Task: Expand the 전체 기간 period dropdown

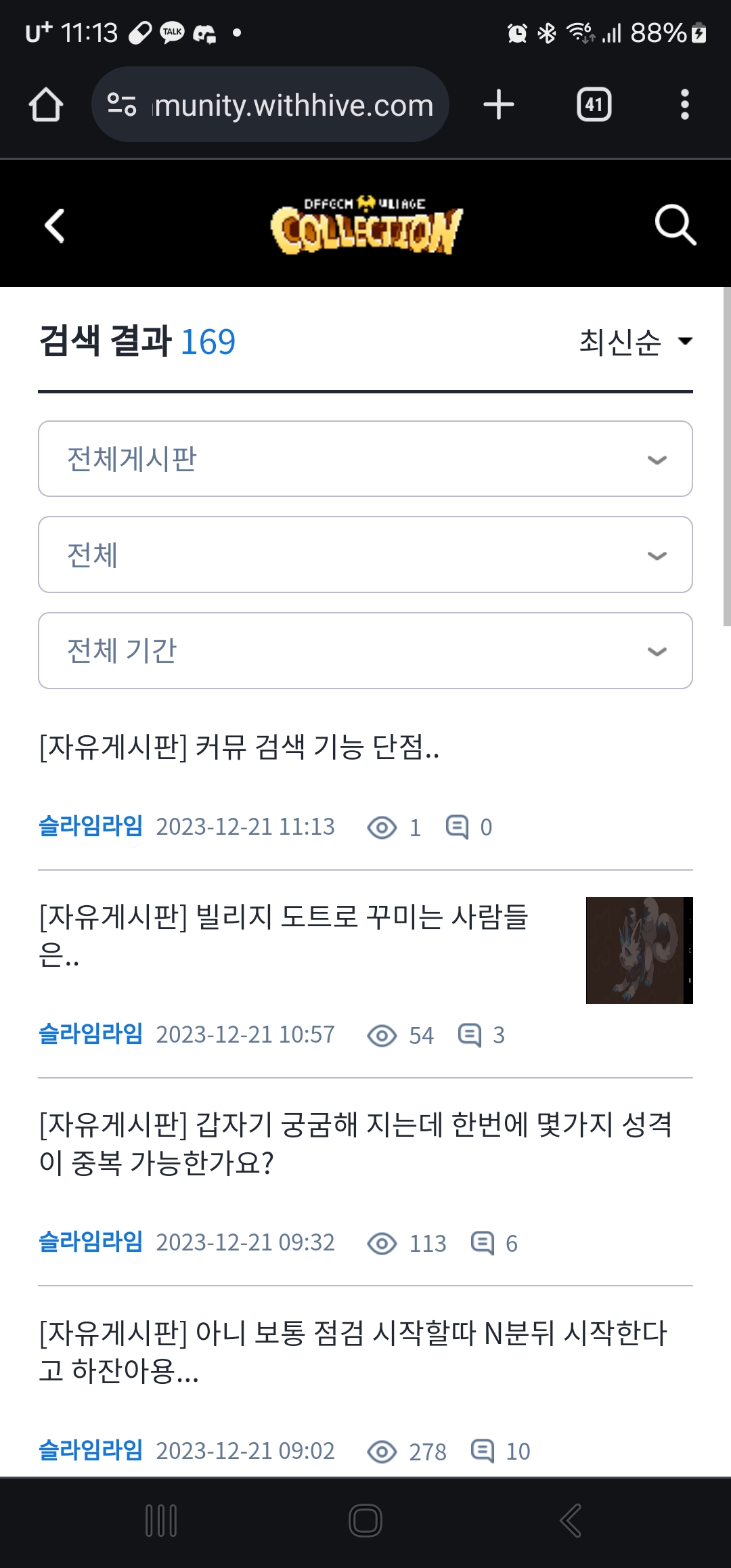Action: (365, 651)
